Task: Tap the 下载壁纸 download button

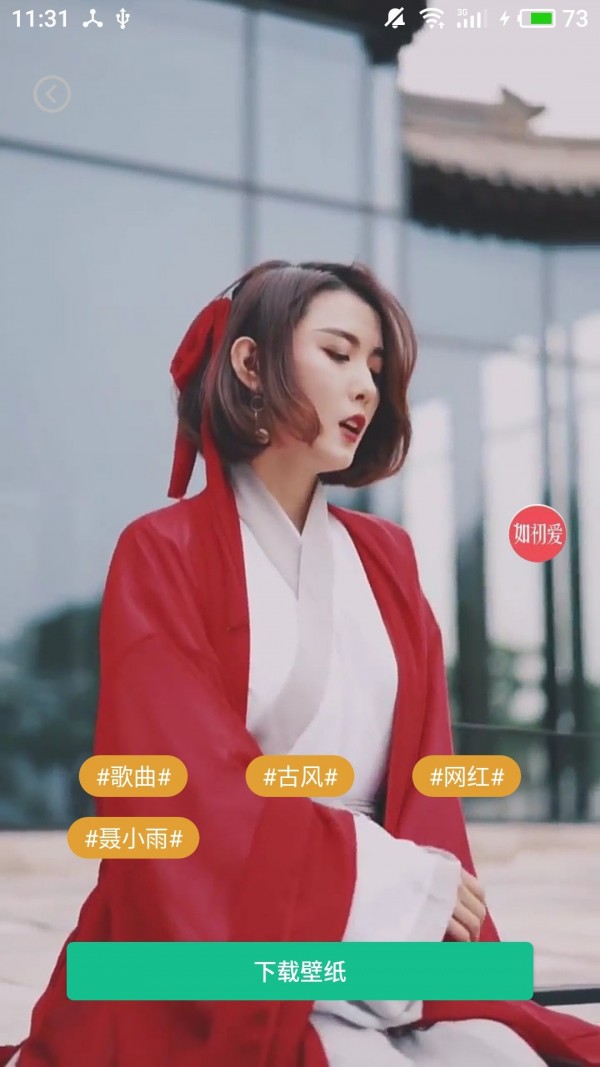Action: coord(300,971)
